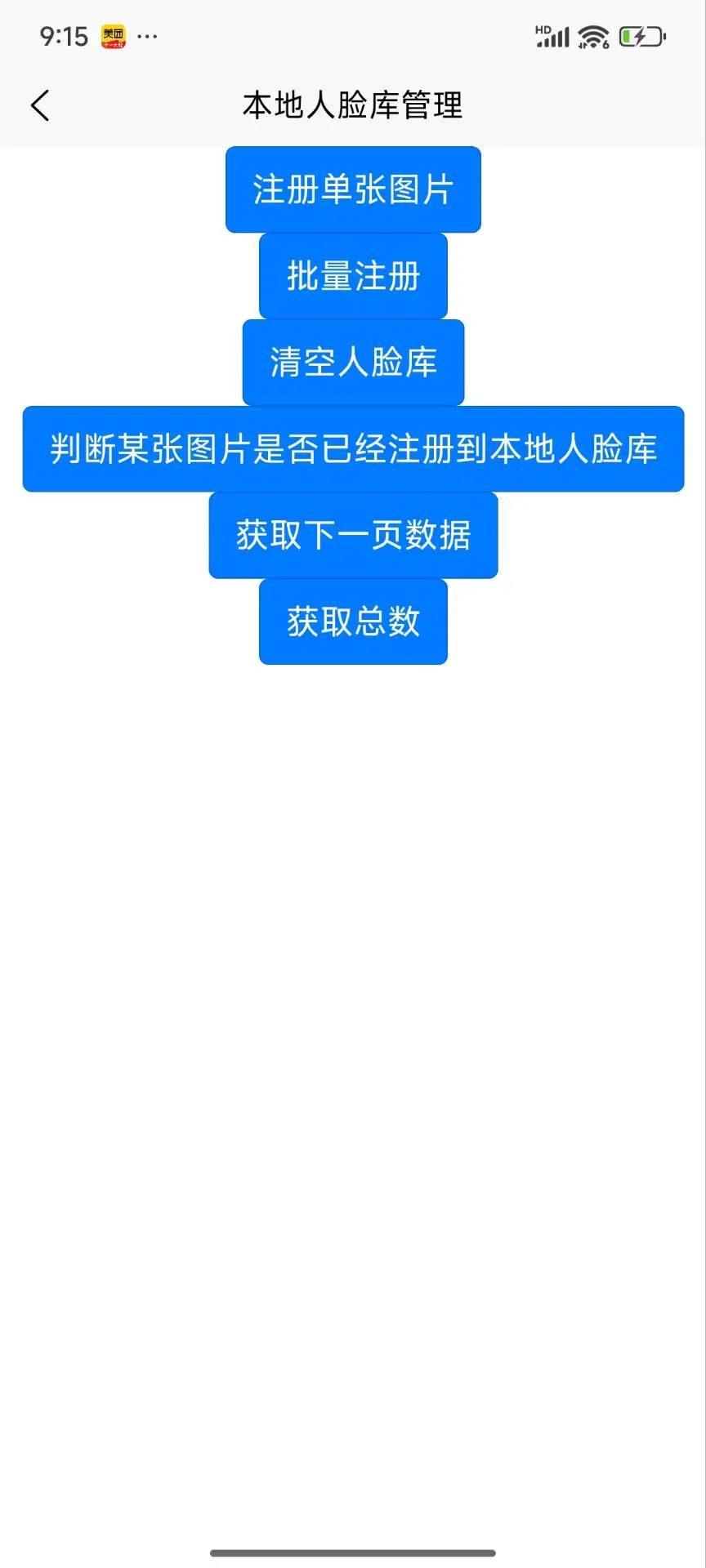Tap the 注册单张图片 button
706x1568 pixels.
pyautogui.click(x=353, y=189)
